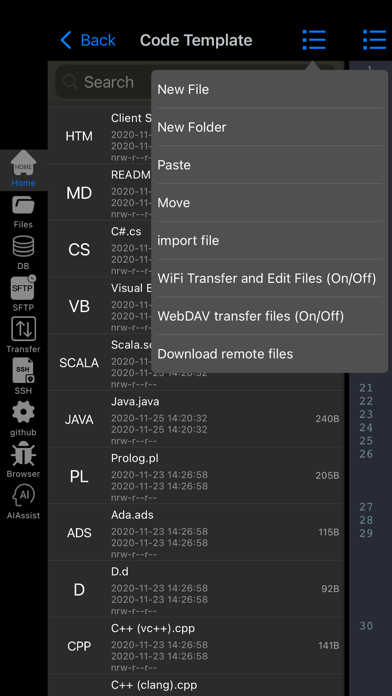Toggle WebDAV transfer files
392x696 pixels.
269,316
